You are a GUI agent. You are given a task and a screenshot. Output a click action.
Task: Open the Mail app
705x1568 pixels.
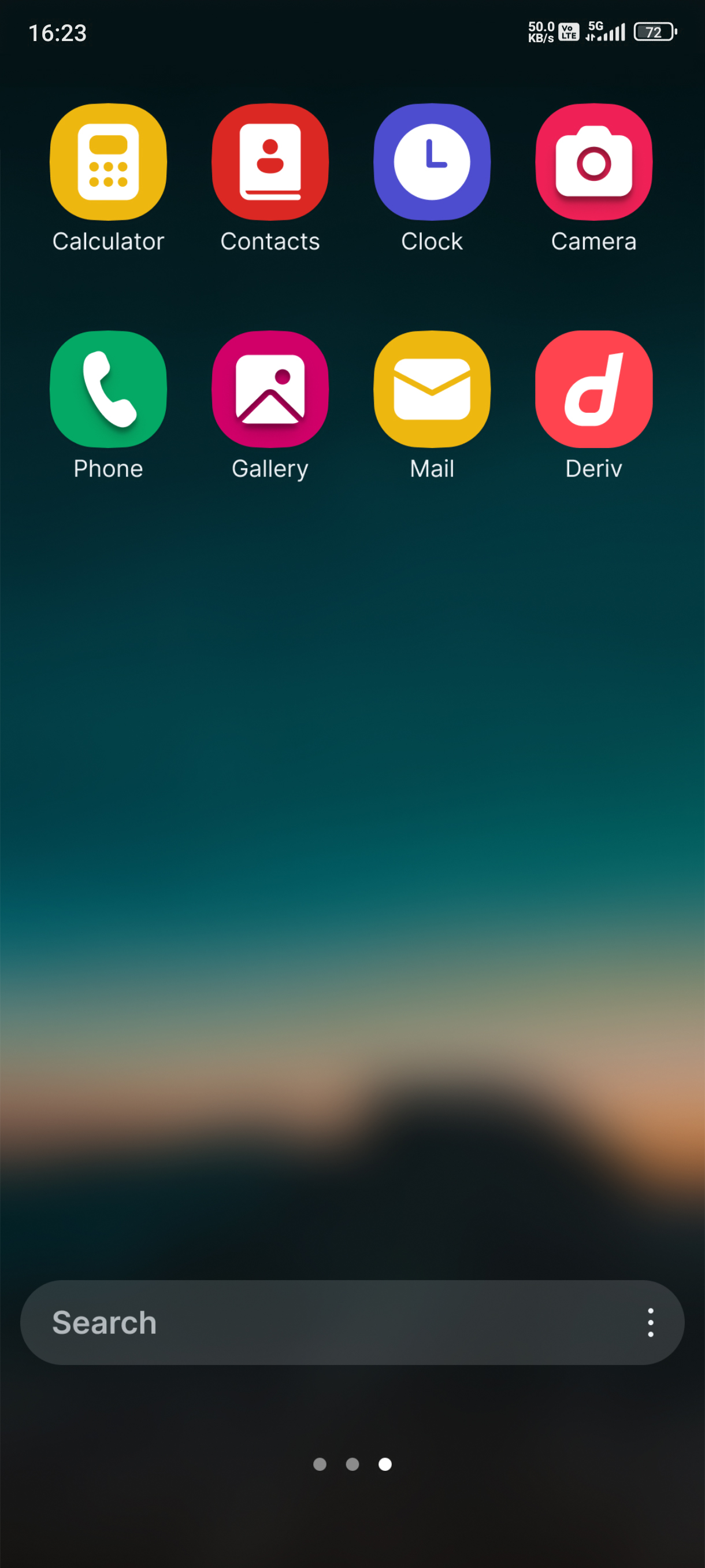432,389
